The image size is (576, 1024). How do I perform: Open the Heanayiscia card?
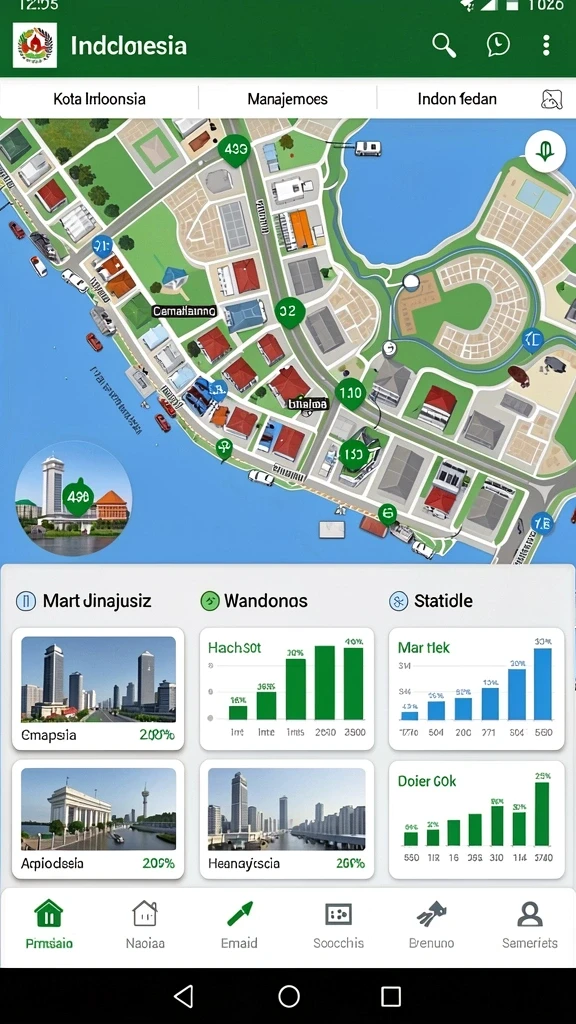tap(287, 819)
